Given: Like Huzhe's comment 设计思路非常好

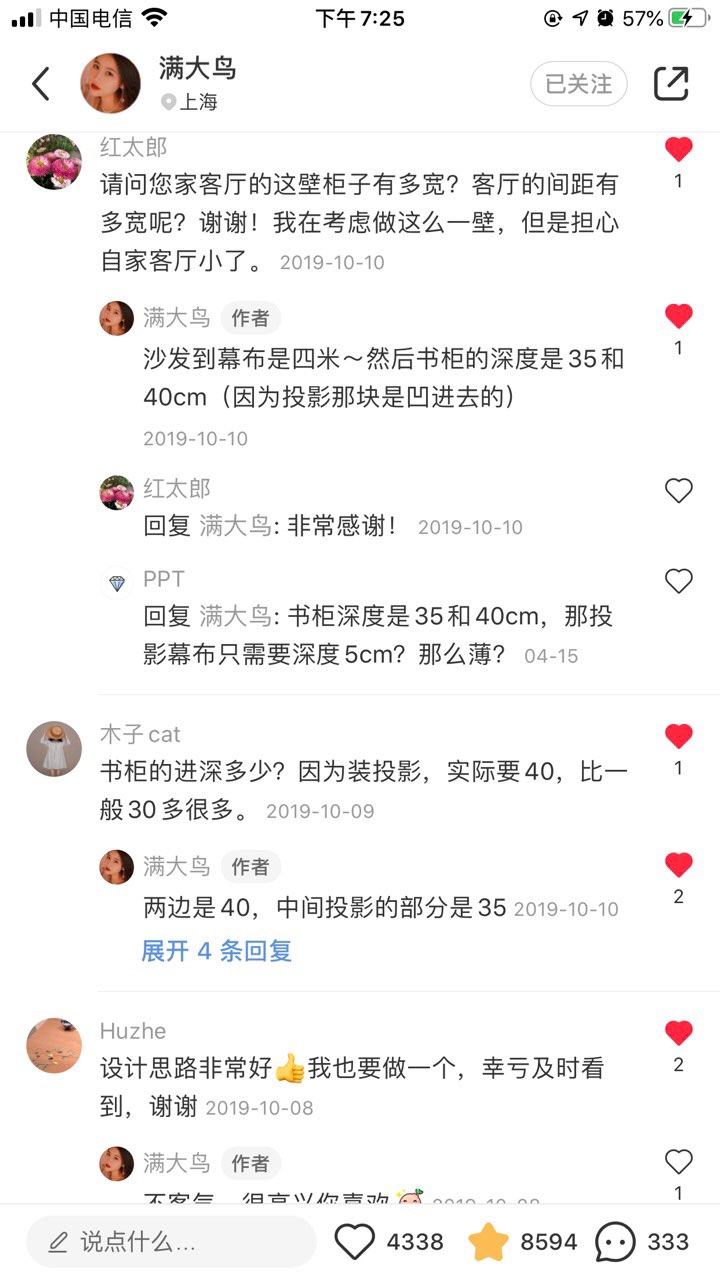Looking at the screenshot, I should (x=678, y=1034).
